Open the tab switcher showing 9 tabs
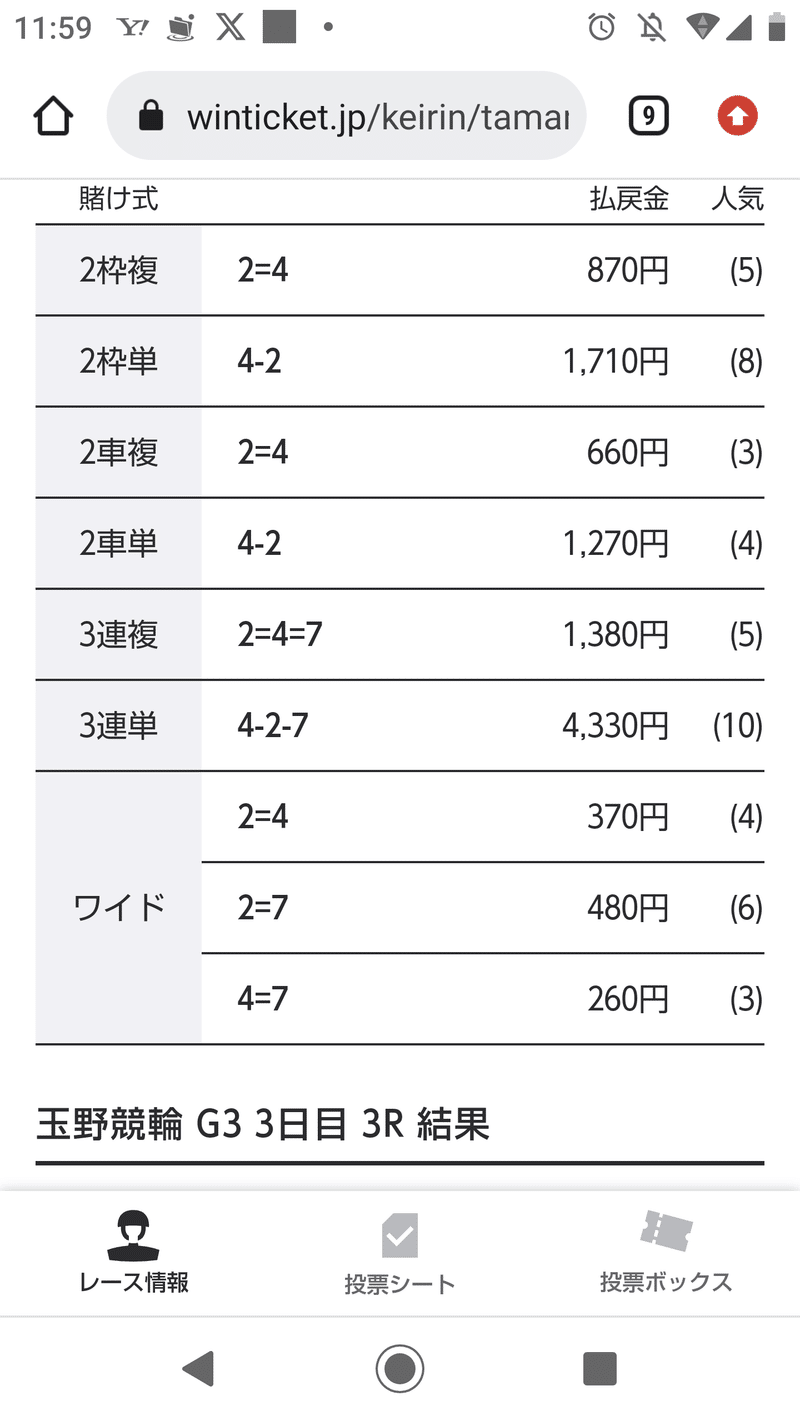Screen dimensions: 800x1422 point(649,118)
